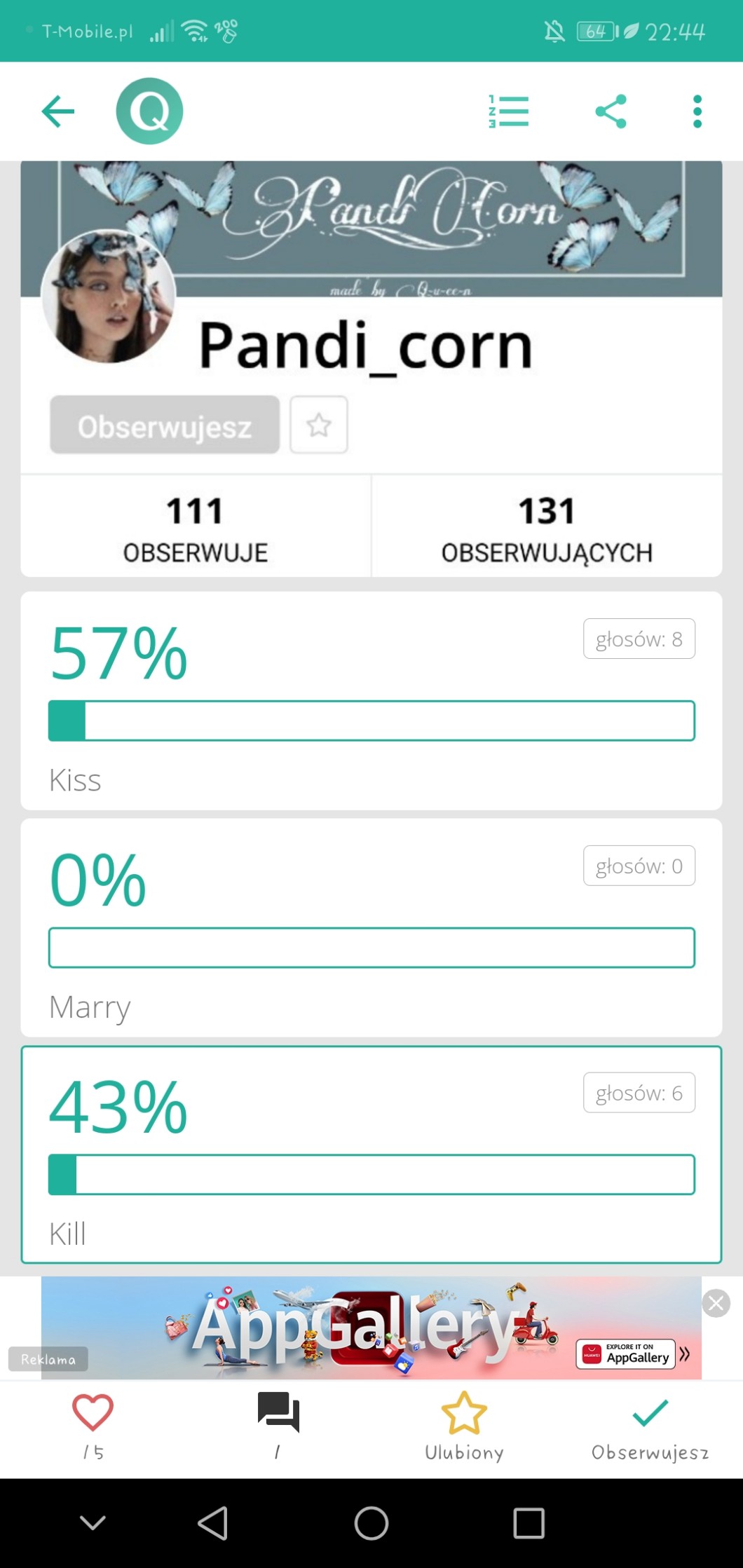Close the AppGallery ad banner
Viewport: 743px width, 1568px height.
pos(716,1303)
